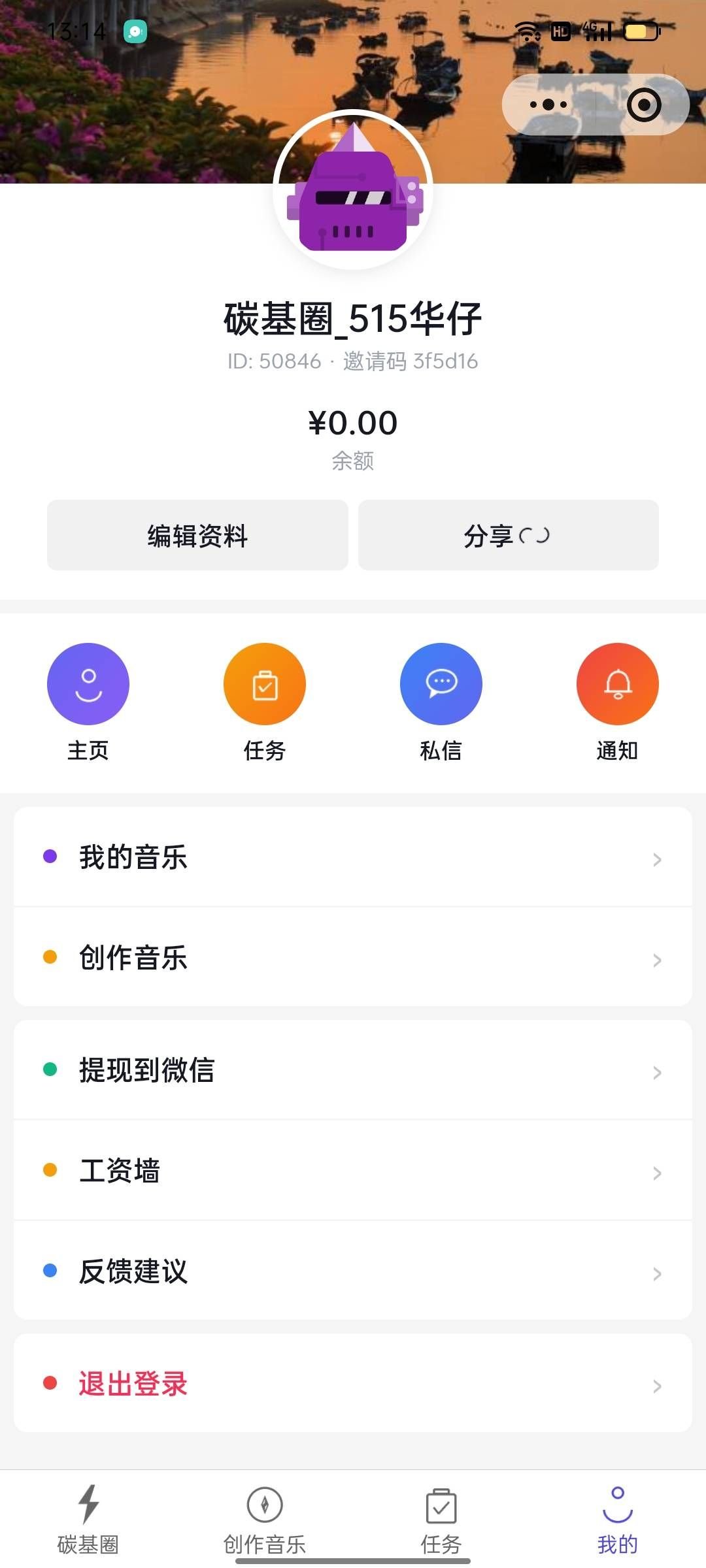This screenshot has width=706, height=1568.
Task: Close the mini program via circle button
Action: coord(644,105)
